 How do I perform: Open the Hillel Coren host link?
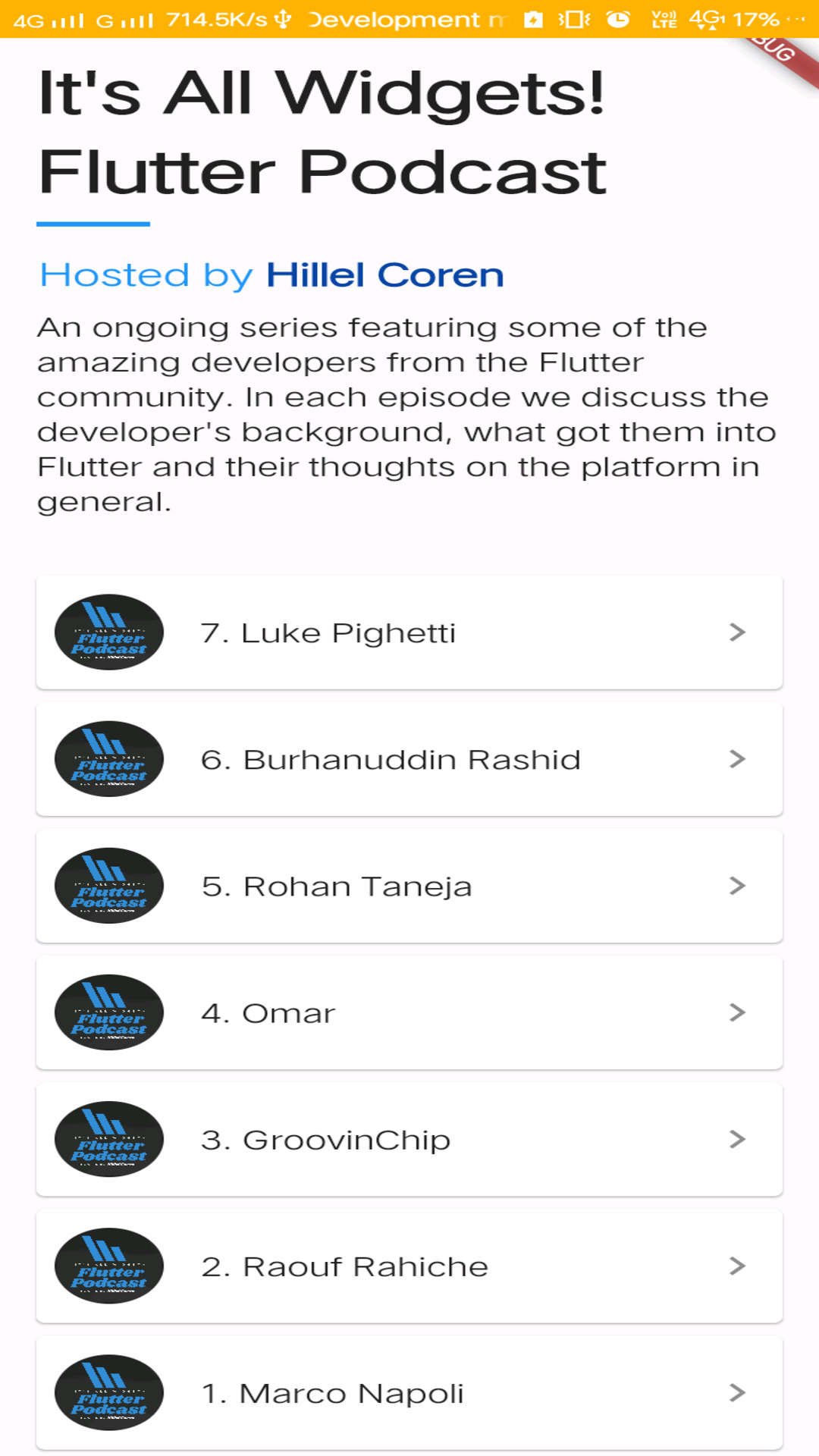(384, 275)
